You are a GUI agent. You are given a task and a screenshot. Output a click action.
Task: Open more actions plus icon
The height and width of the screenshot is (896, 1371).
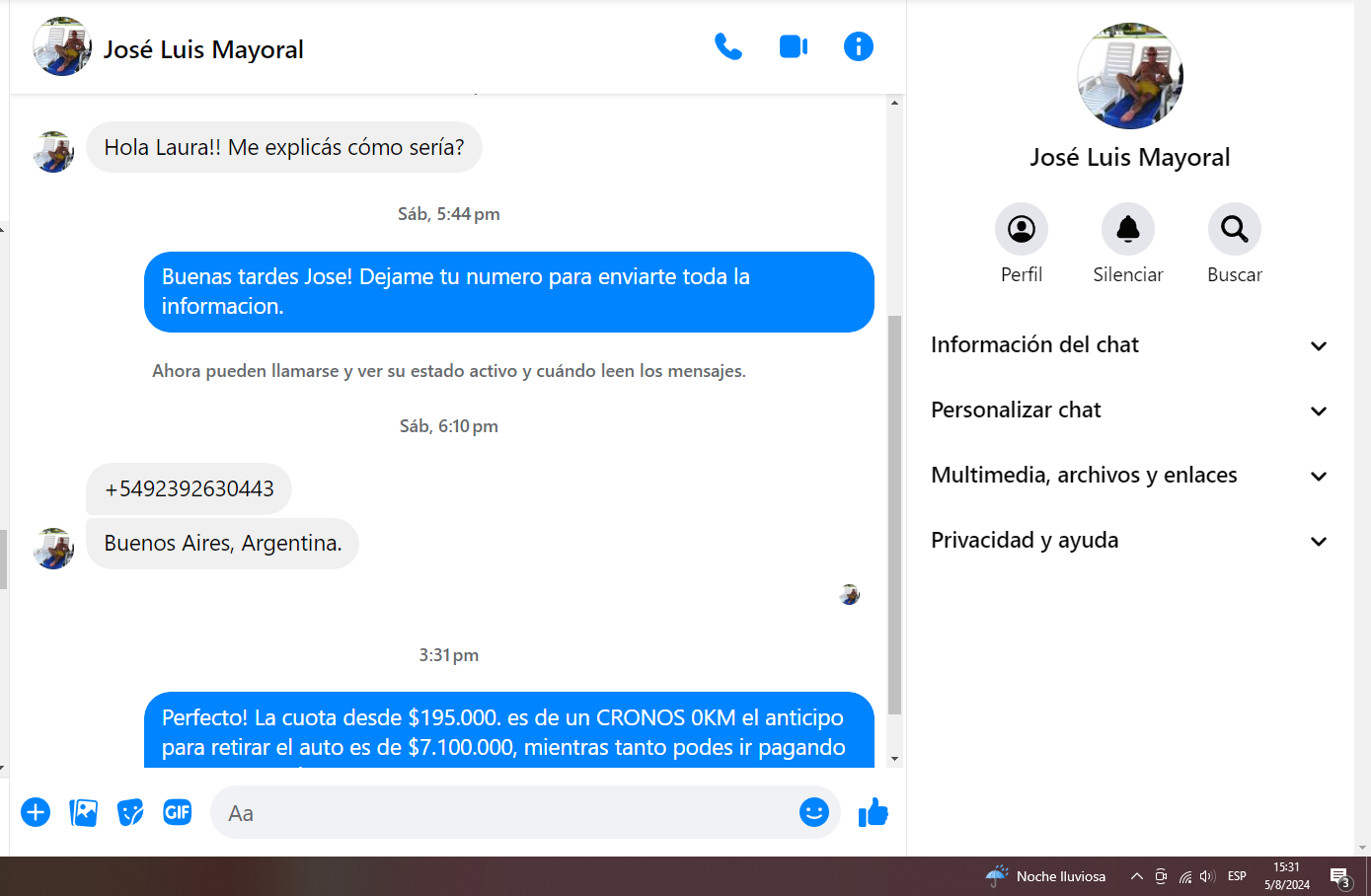pos(36,812)
